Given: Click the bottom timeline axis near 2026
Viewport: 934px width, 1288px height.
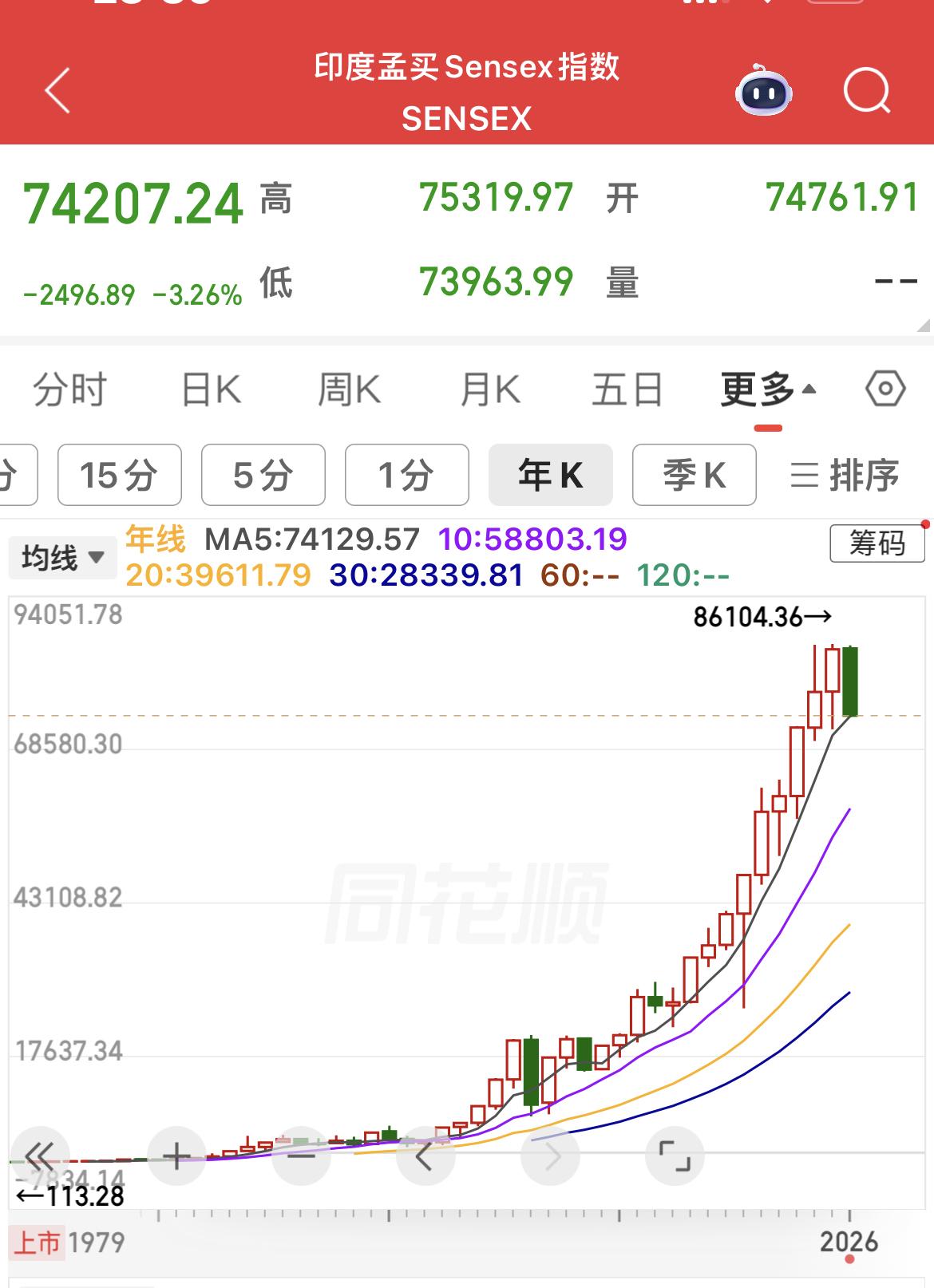Looking at the screenshot, I should coord(849,1241).
